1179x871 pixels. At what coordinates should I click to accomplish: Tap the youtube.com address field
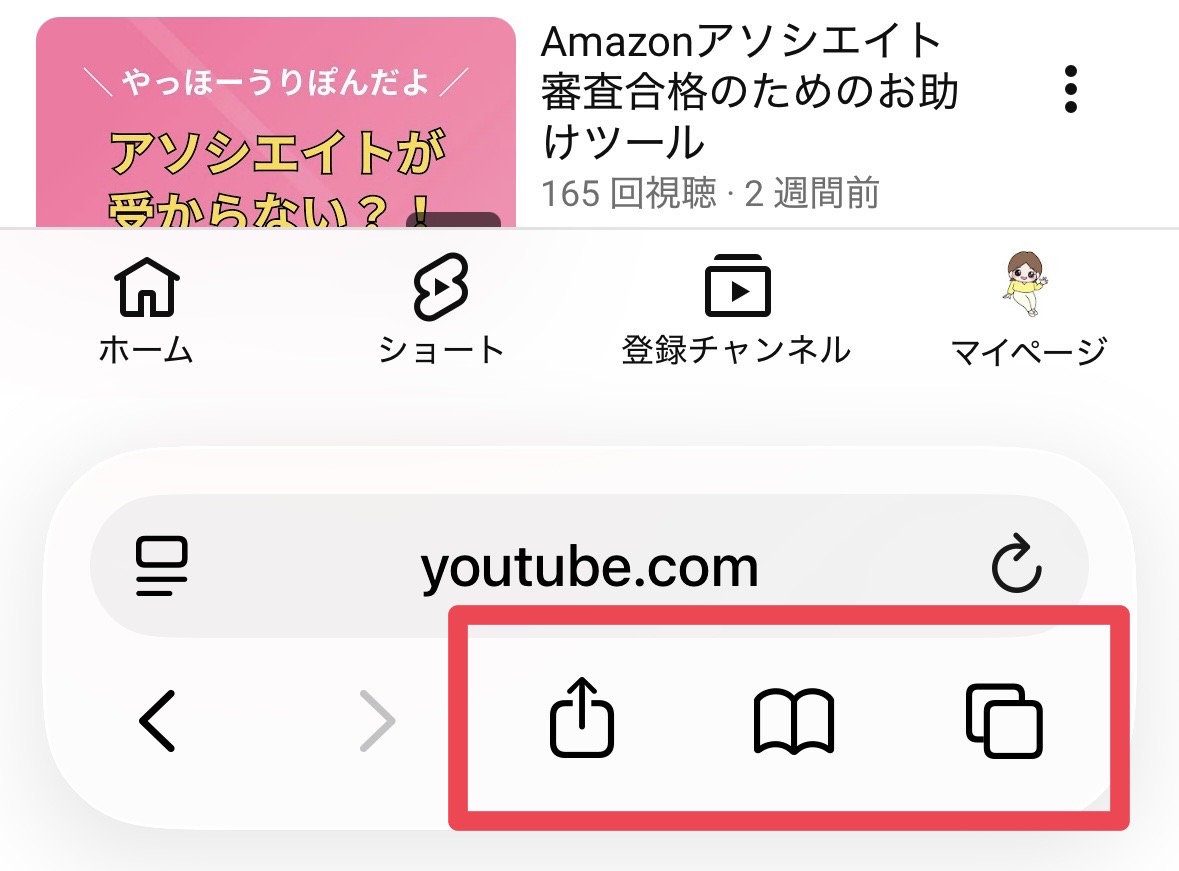[589, 567]
